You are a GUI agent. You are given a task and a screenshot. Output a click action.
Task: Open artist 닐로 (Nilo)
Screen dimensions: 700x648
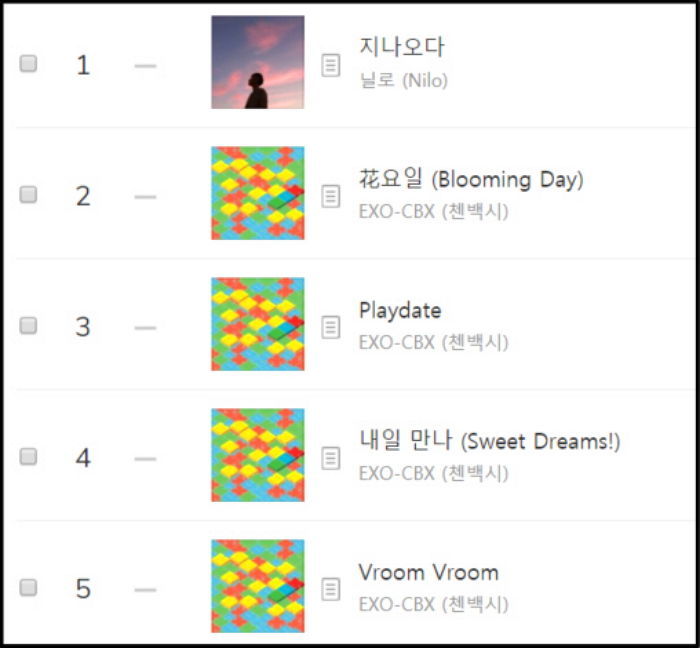click(403, 80)
